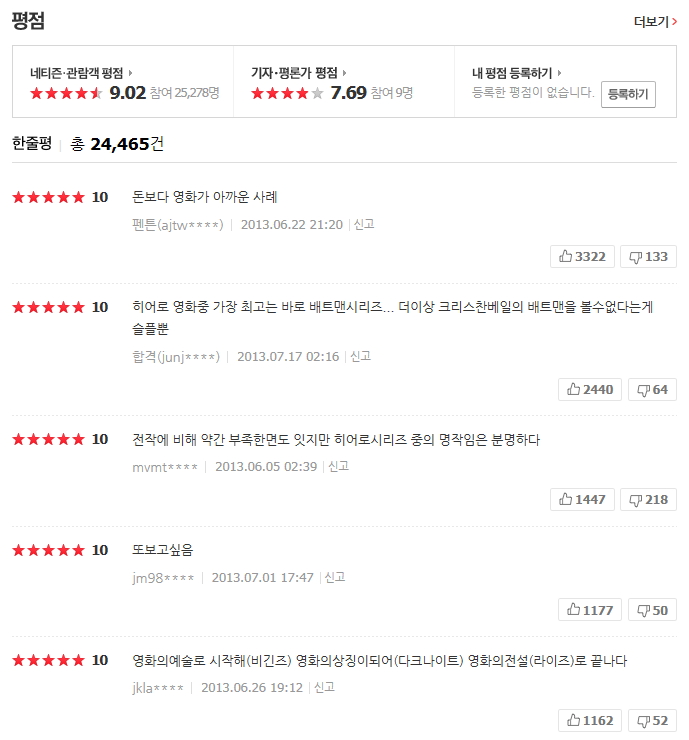This screenshot has width=689, height=740.
Task: Open 내 평점 등록하기 link
Action: pyautogui.click(x=516, y=73)
